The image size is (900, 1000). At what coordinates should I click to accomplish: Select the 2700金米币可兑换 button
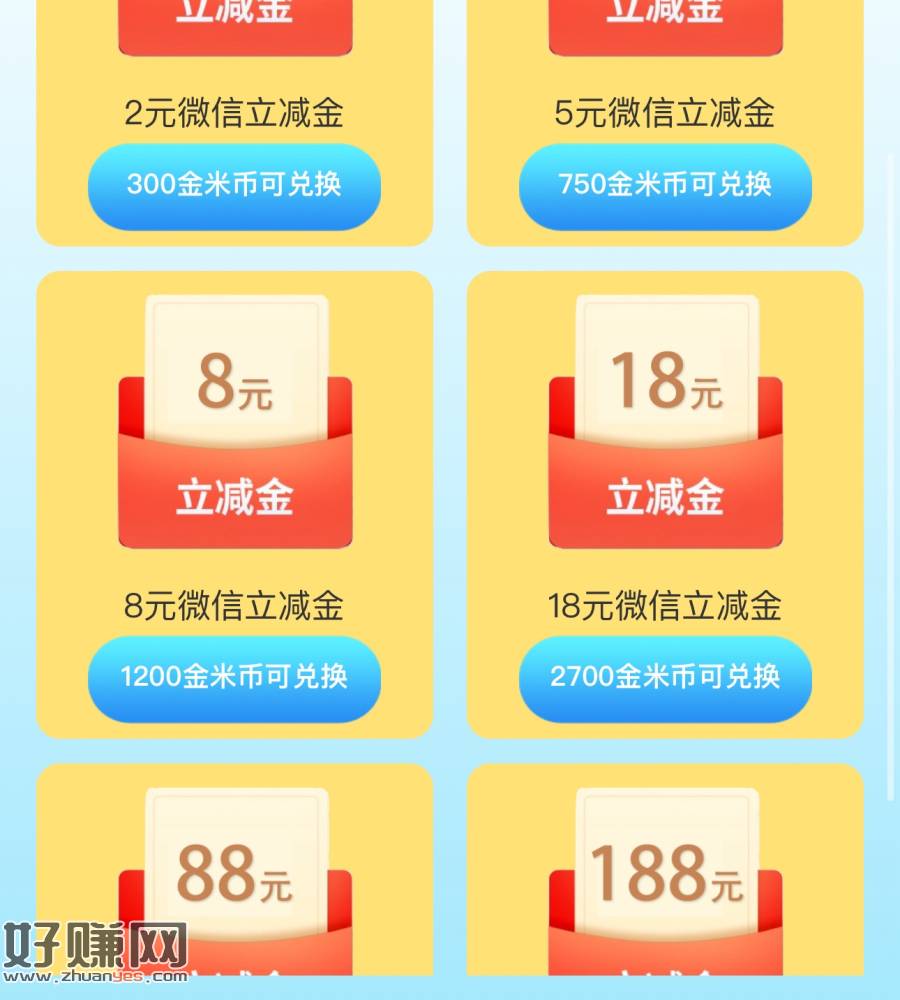tap(665, 678)
